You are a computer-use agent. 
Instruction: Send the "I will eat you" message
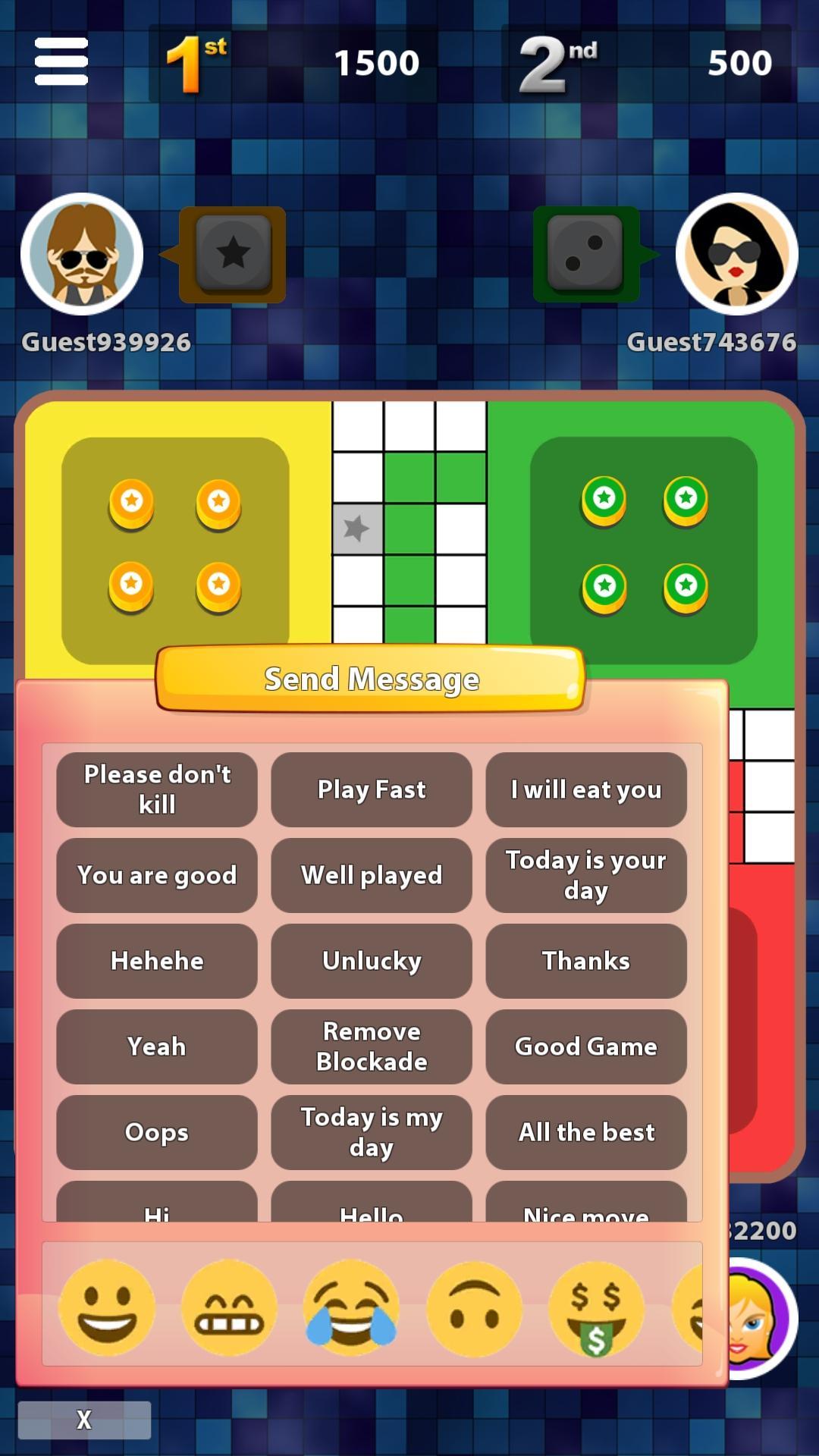pos(585,789)
